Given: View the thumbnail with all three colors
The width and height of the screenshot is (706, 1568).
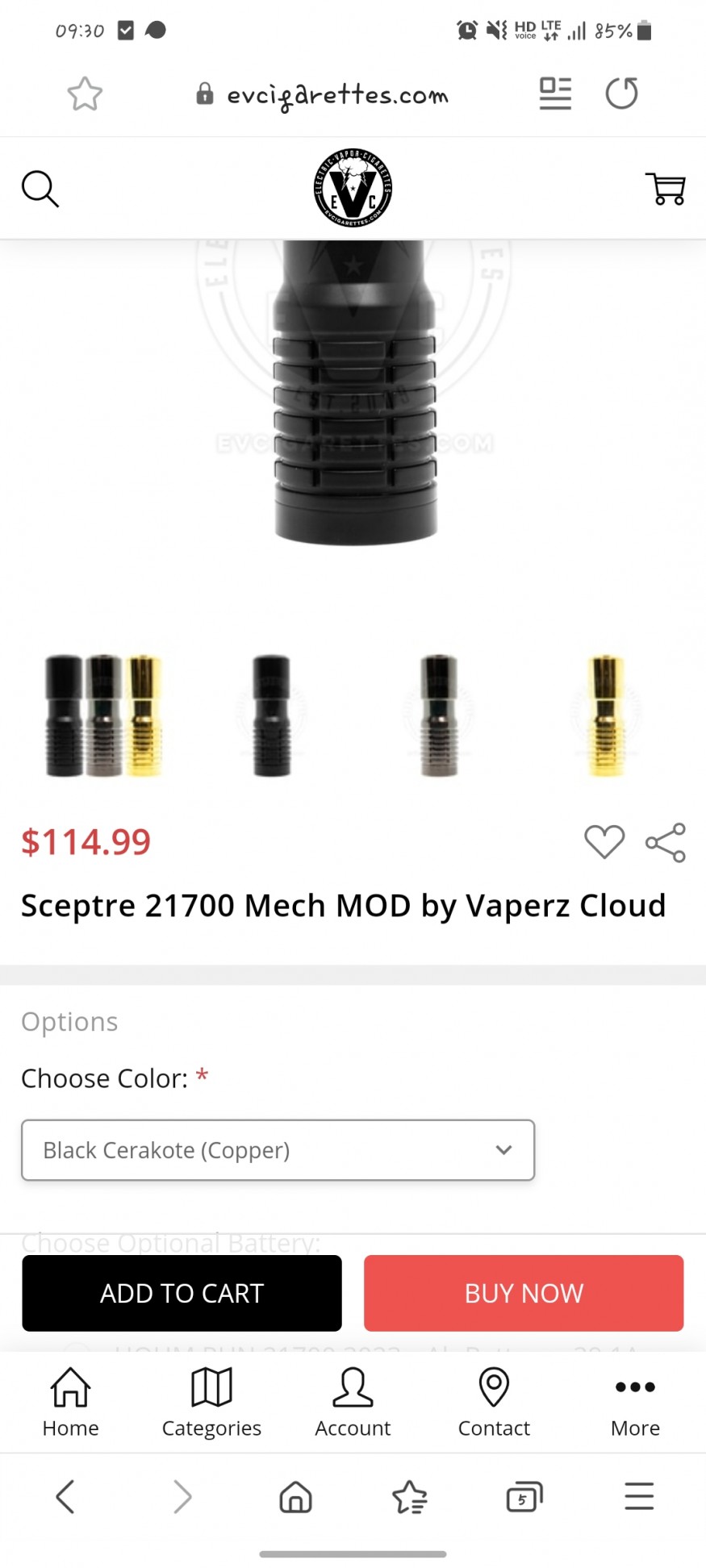Looking at the screenshot, I should tap(103, 715).
